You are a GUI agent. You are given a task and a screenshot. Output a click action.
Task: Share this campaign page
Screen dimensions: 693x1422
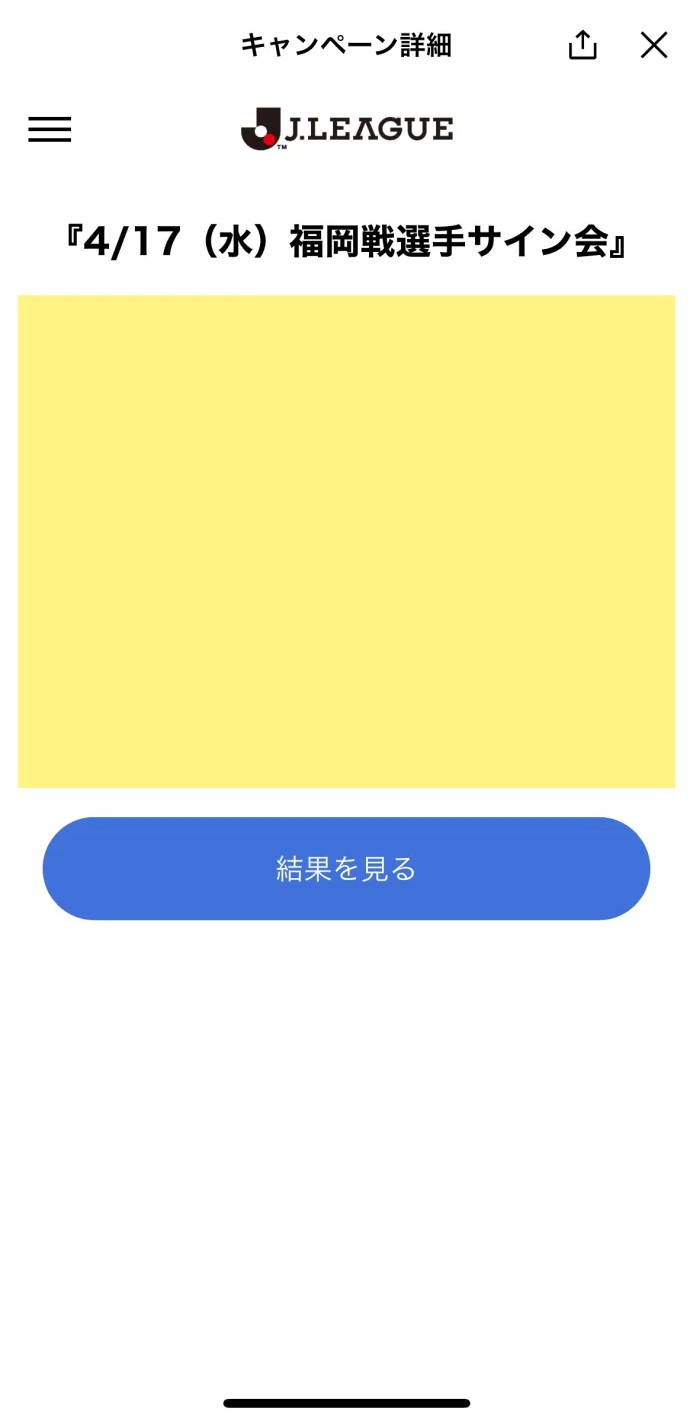[582, 45]
